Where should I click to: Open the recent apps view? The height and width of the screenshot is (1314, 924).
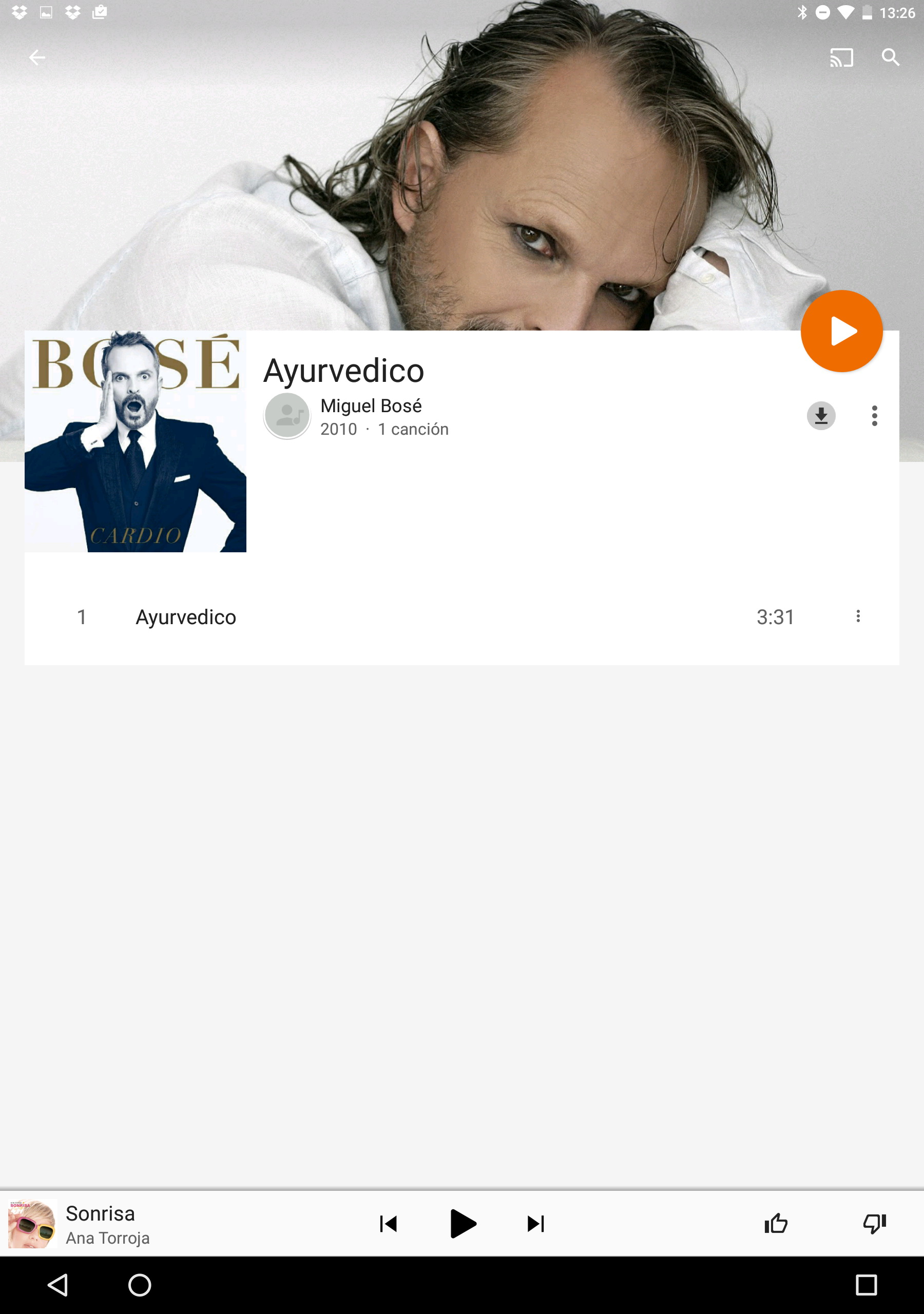[865, 1285]
